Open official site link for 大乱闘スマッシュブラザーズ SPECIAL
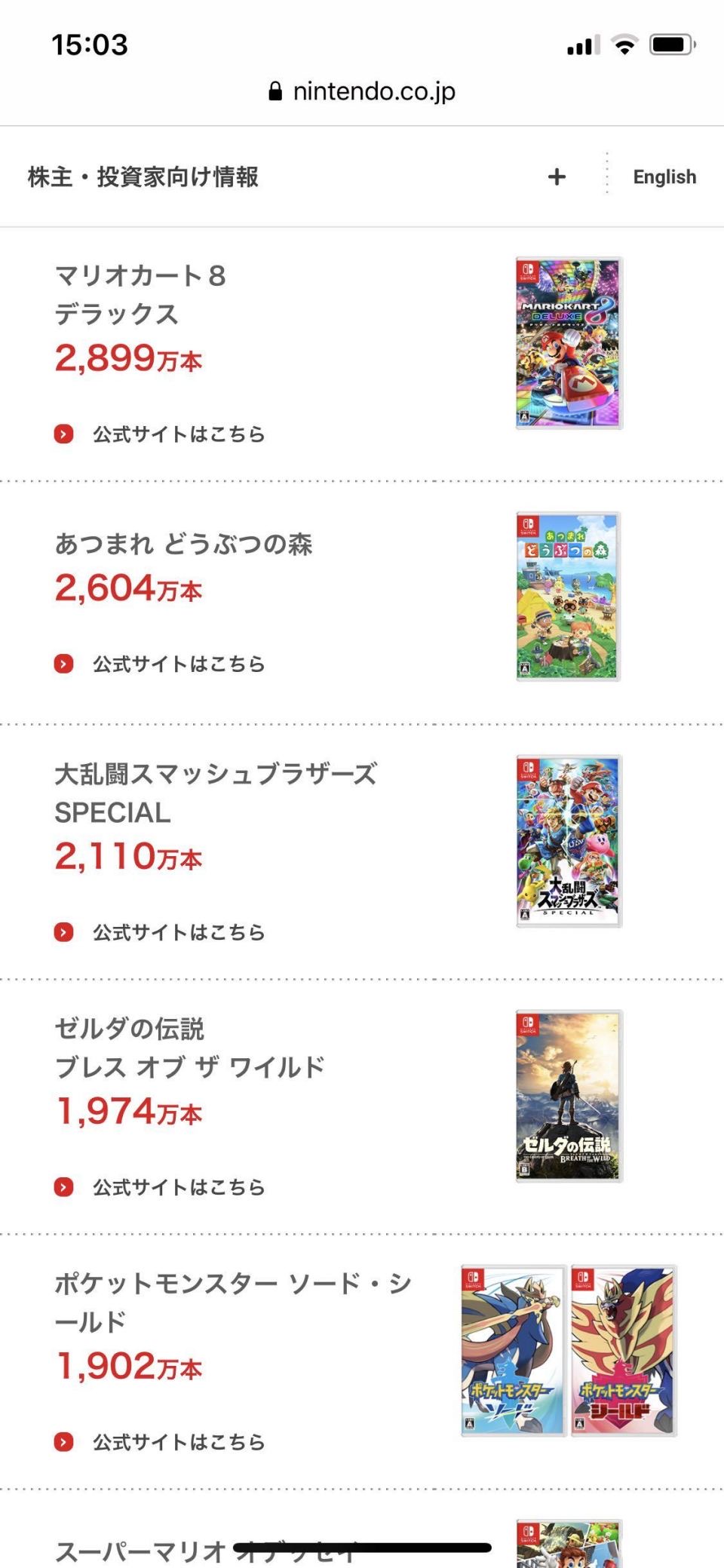 point(178,933)
